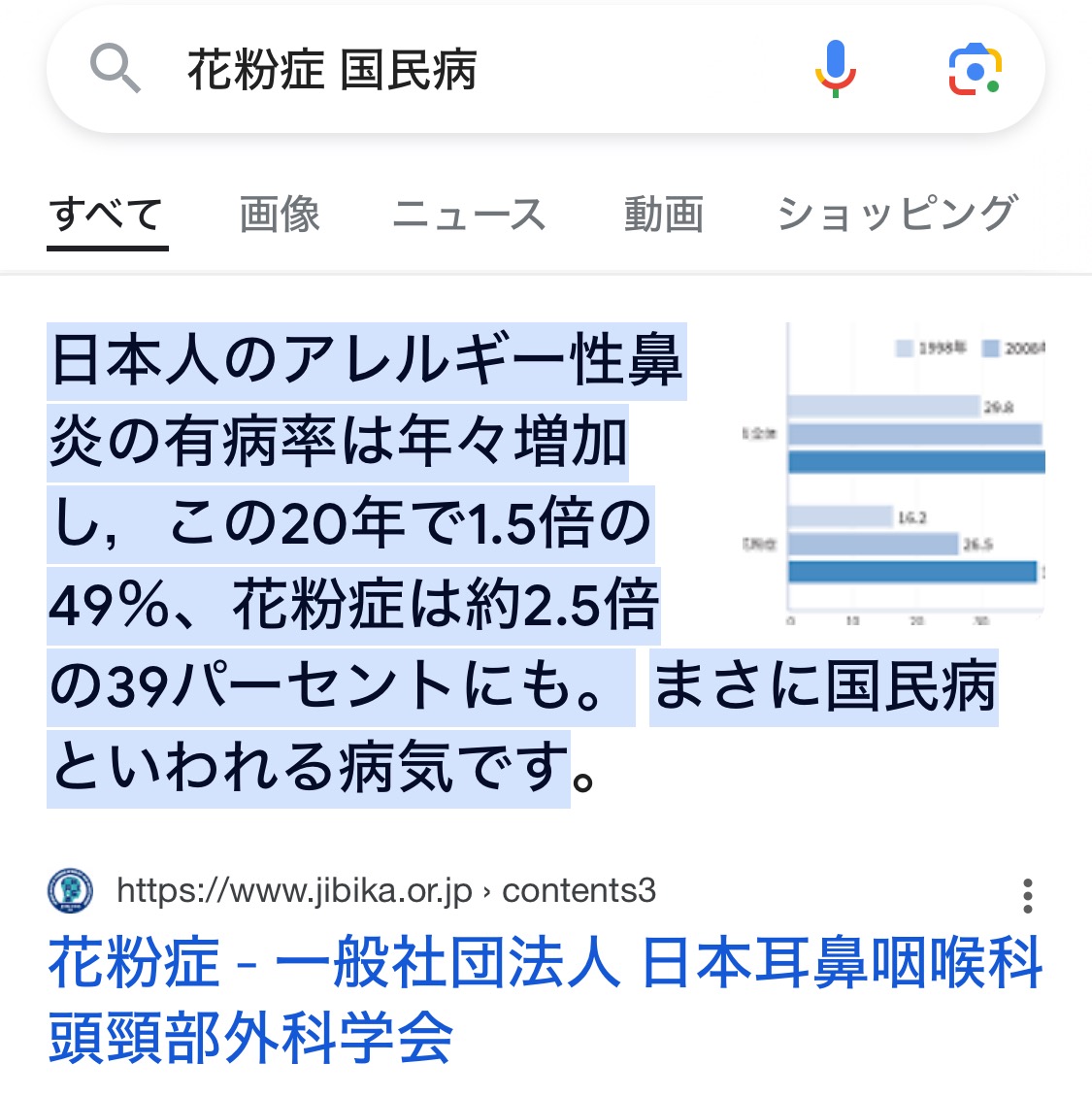Tap the search field with 花粉症 国民病

[437, 70]
